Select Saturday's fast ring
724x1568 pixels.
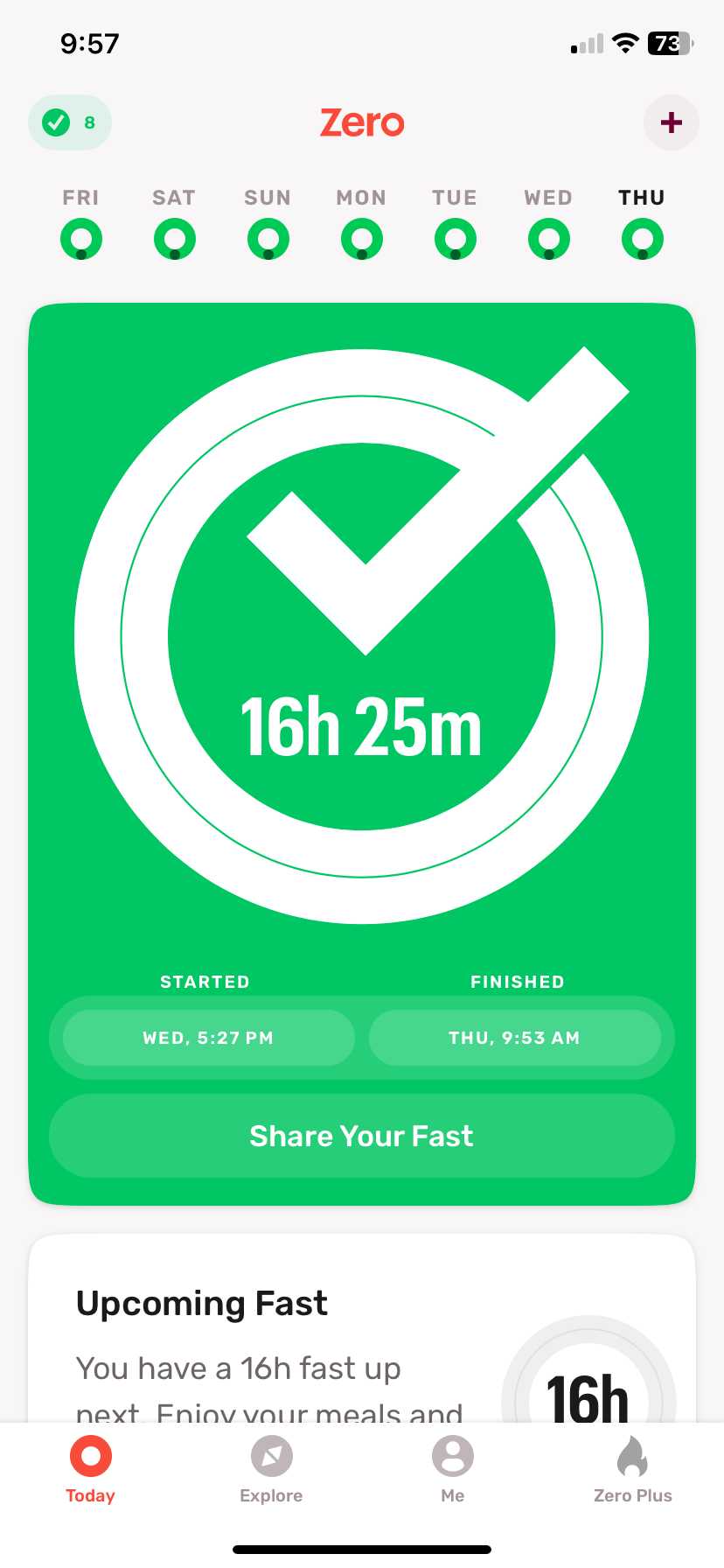point(174,239)
